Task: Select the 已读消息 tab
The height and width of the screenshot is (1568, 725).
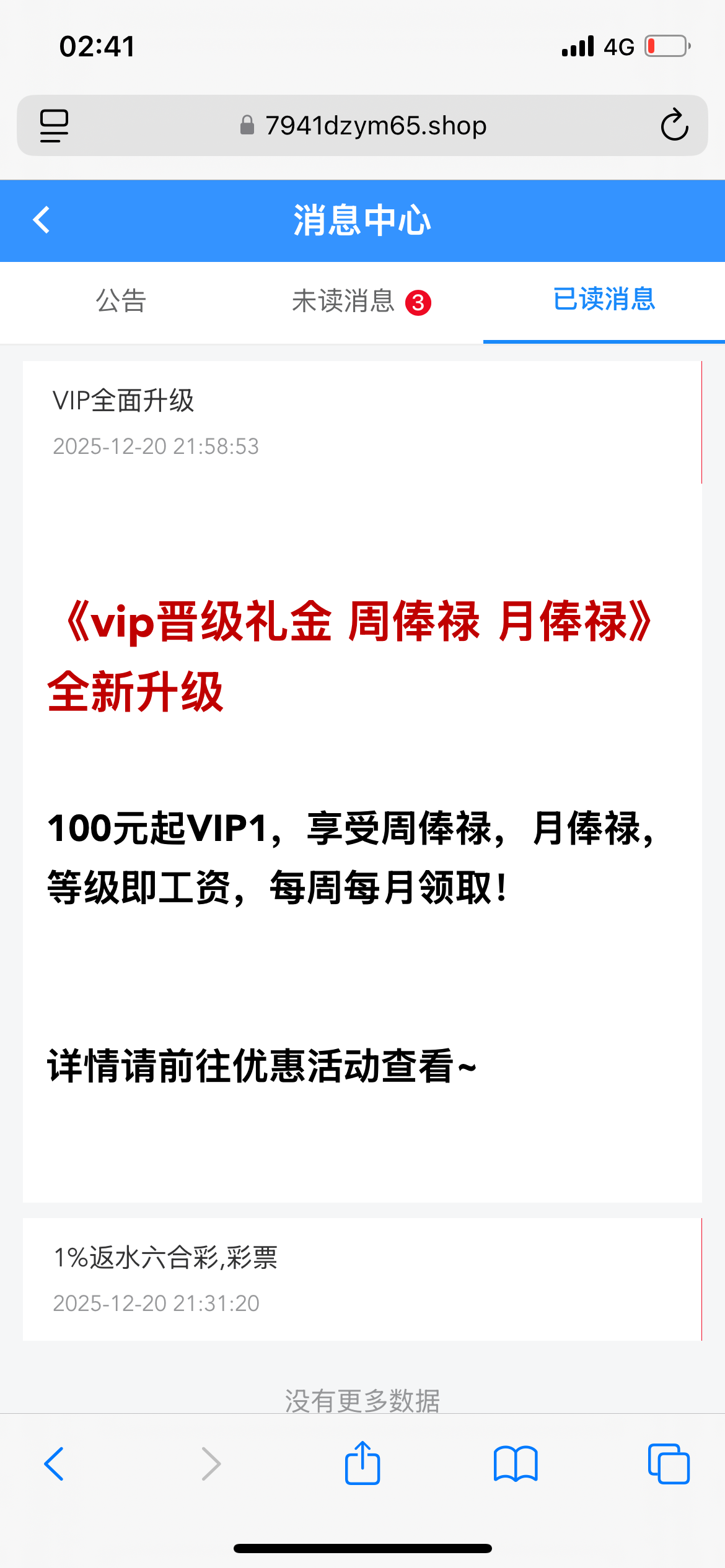Action: [604, 300]
